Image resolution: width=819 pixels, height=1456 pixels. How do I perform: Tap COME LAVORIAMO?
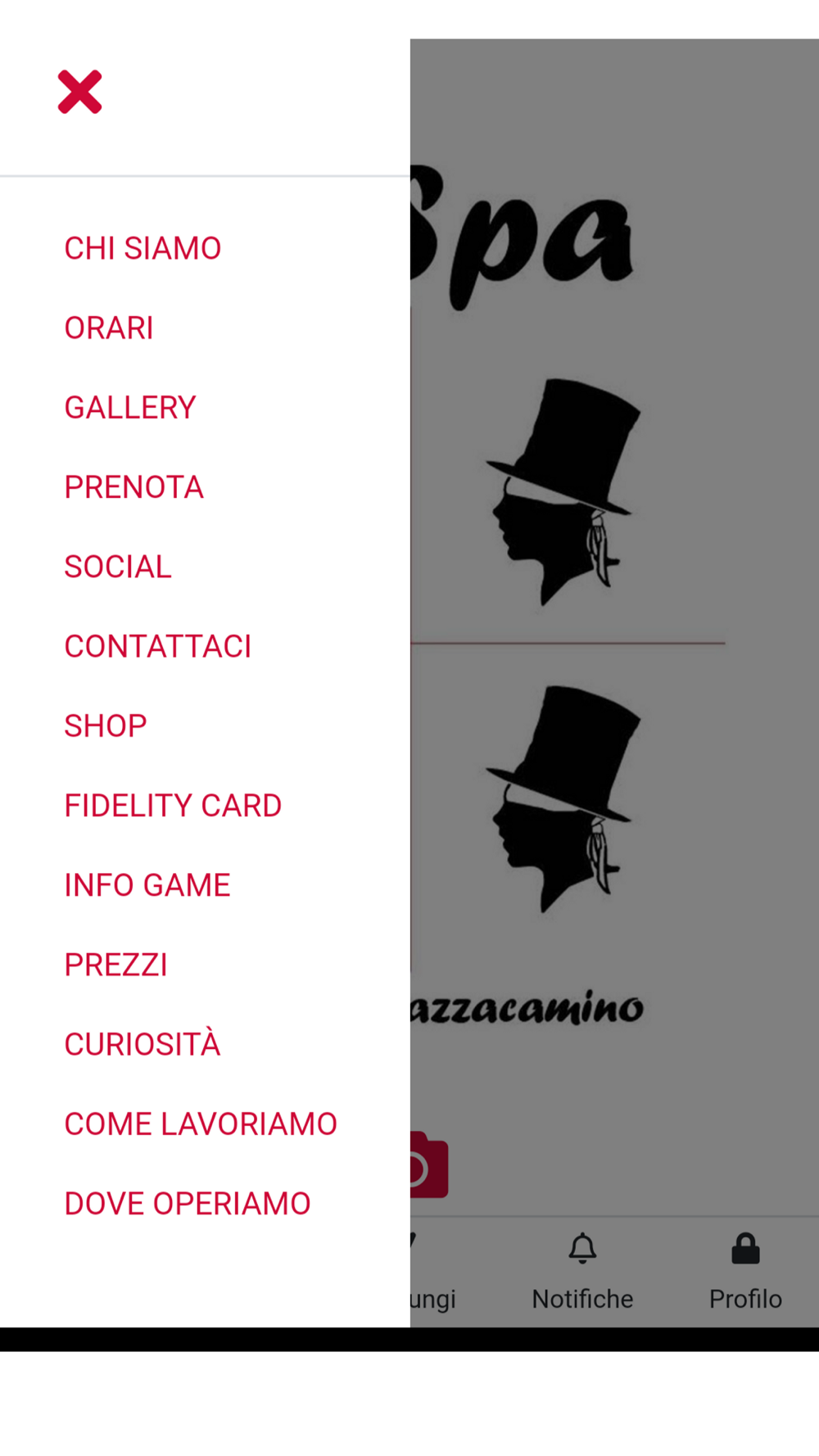[201, 1124]
